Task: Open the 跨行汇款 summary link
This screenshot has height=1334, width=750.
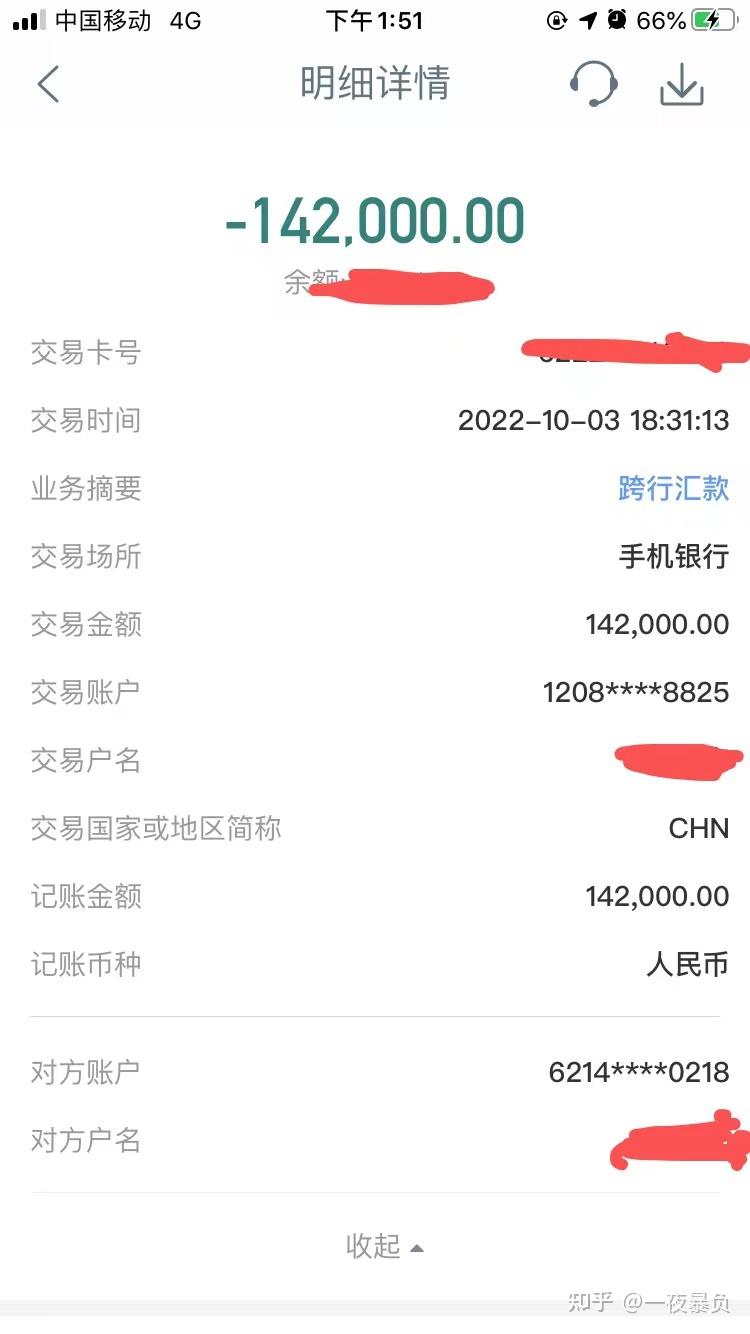Action: click(674, 488)
